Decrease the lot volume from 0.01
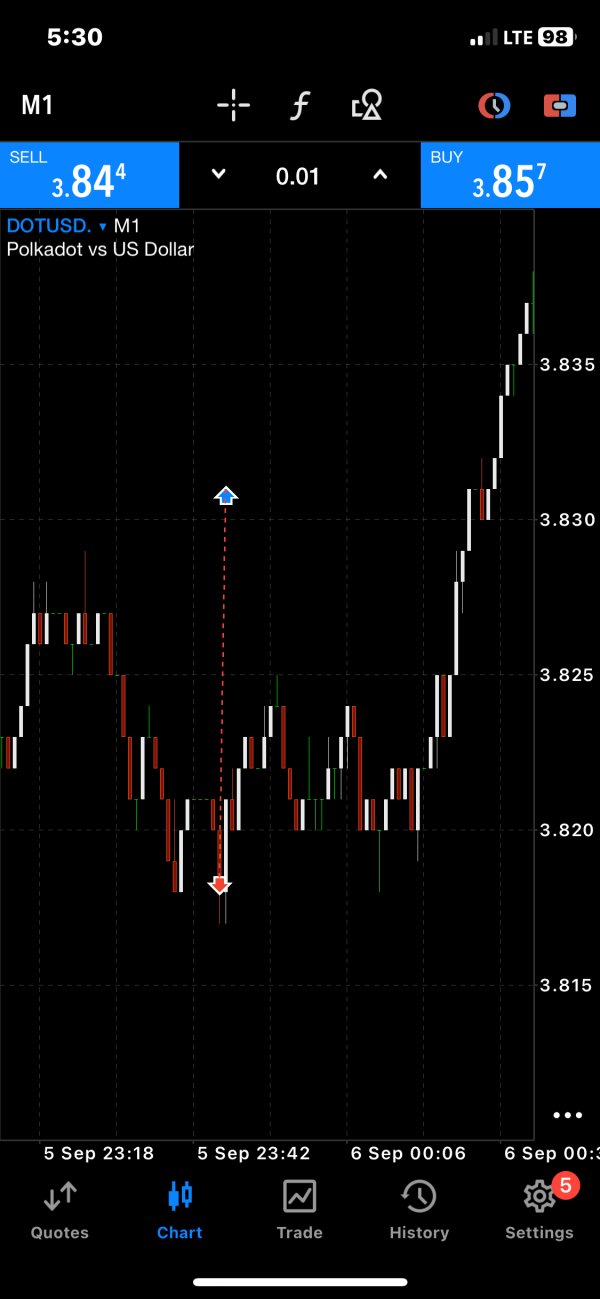Image resolution: width=600 pixels, height=1299 pixels. (x=219, y=175)
